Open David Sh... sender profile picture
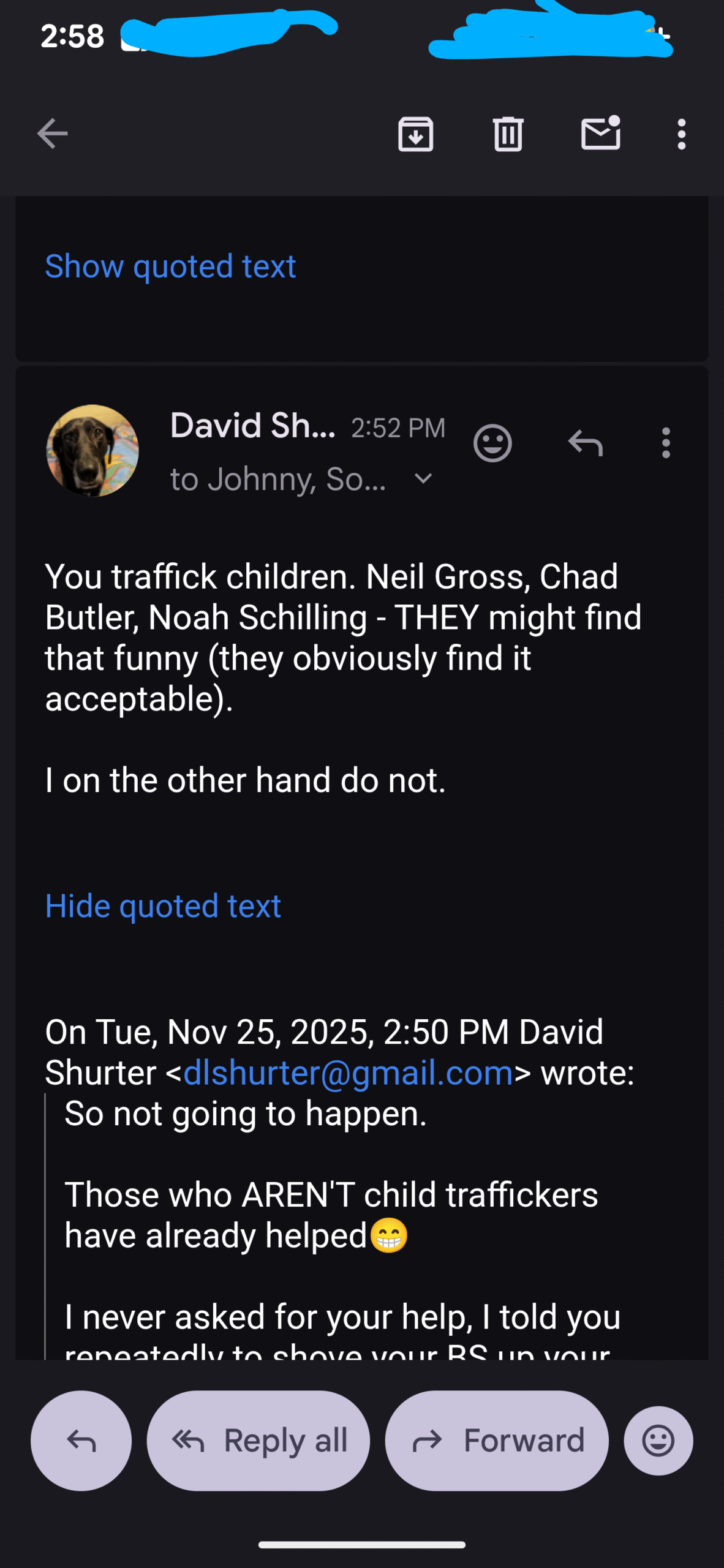 92,450
